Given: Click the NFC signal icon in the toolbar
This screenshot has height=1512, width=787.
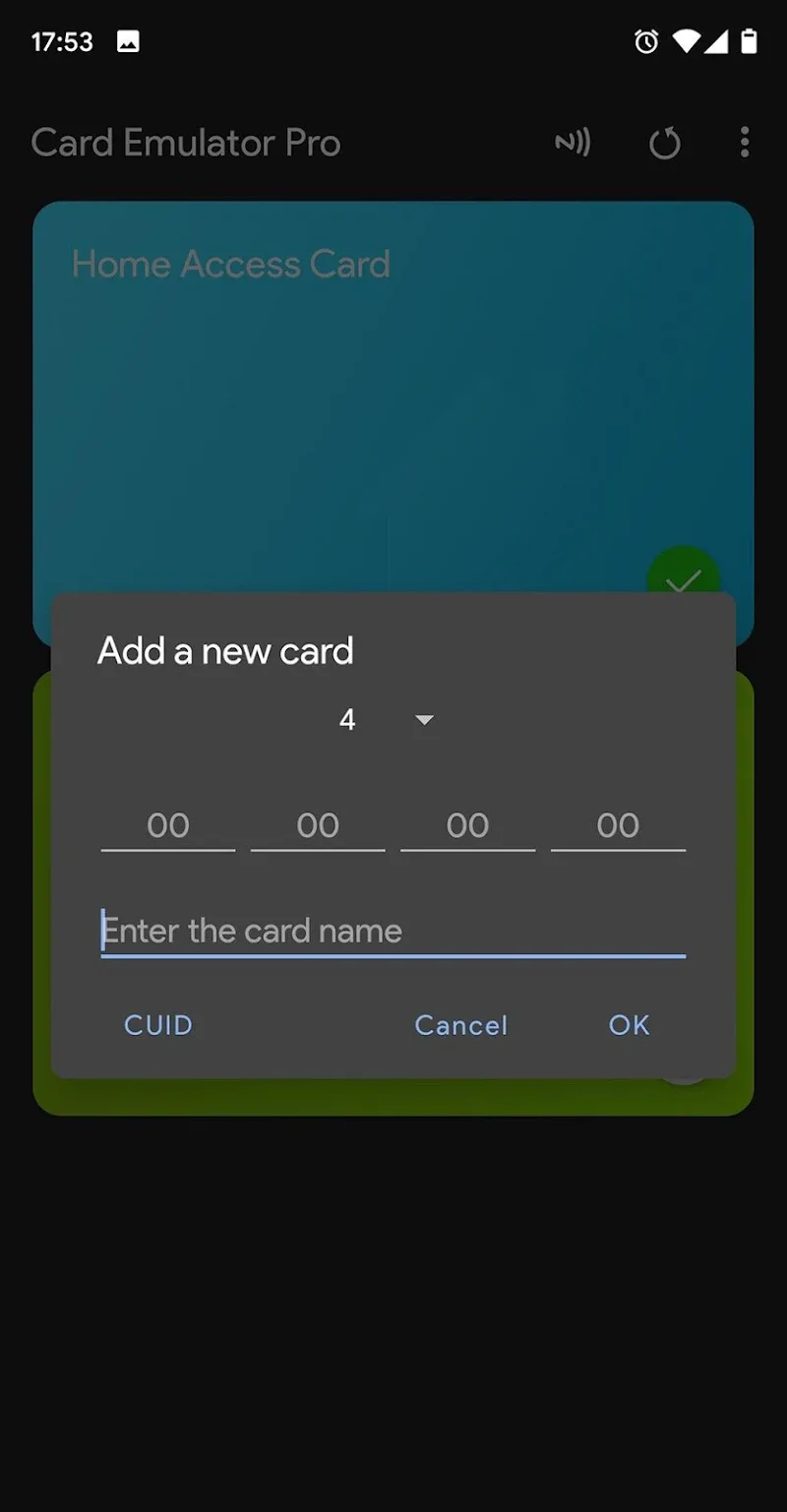Looking at the screenshot, I should (x=574, y=143).
